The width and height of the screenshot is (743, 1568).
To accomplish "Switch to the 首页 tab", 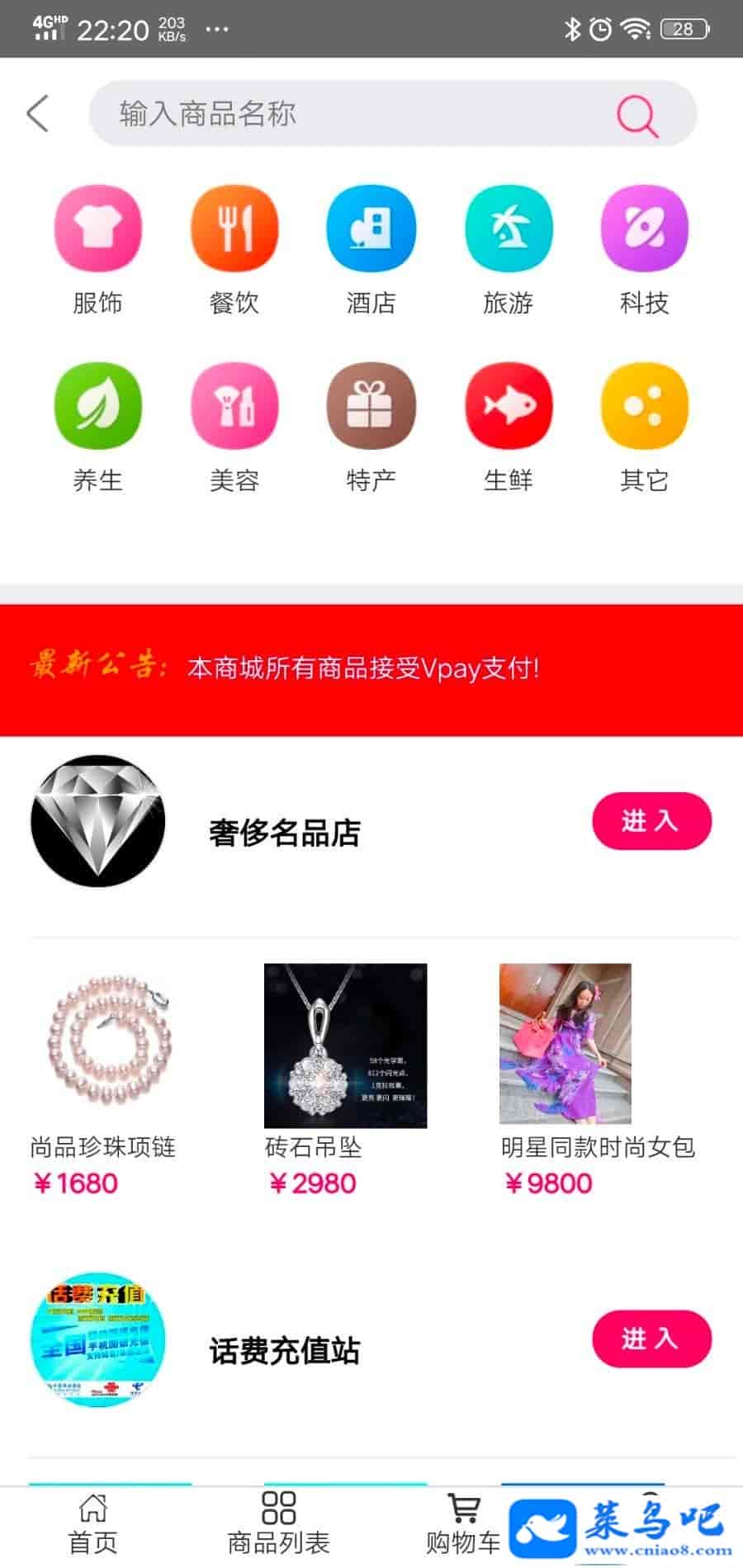I will click(x=92, y=1524).
